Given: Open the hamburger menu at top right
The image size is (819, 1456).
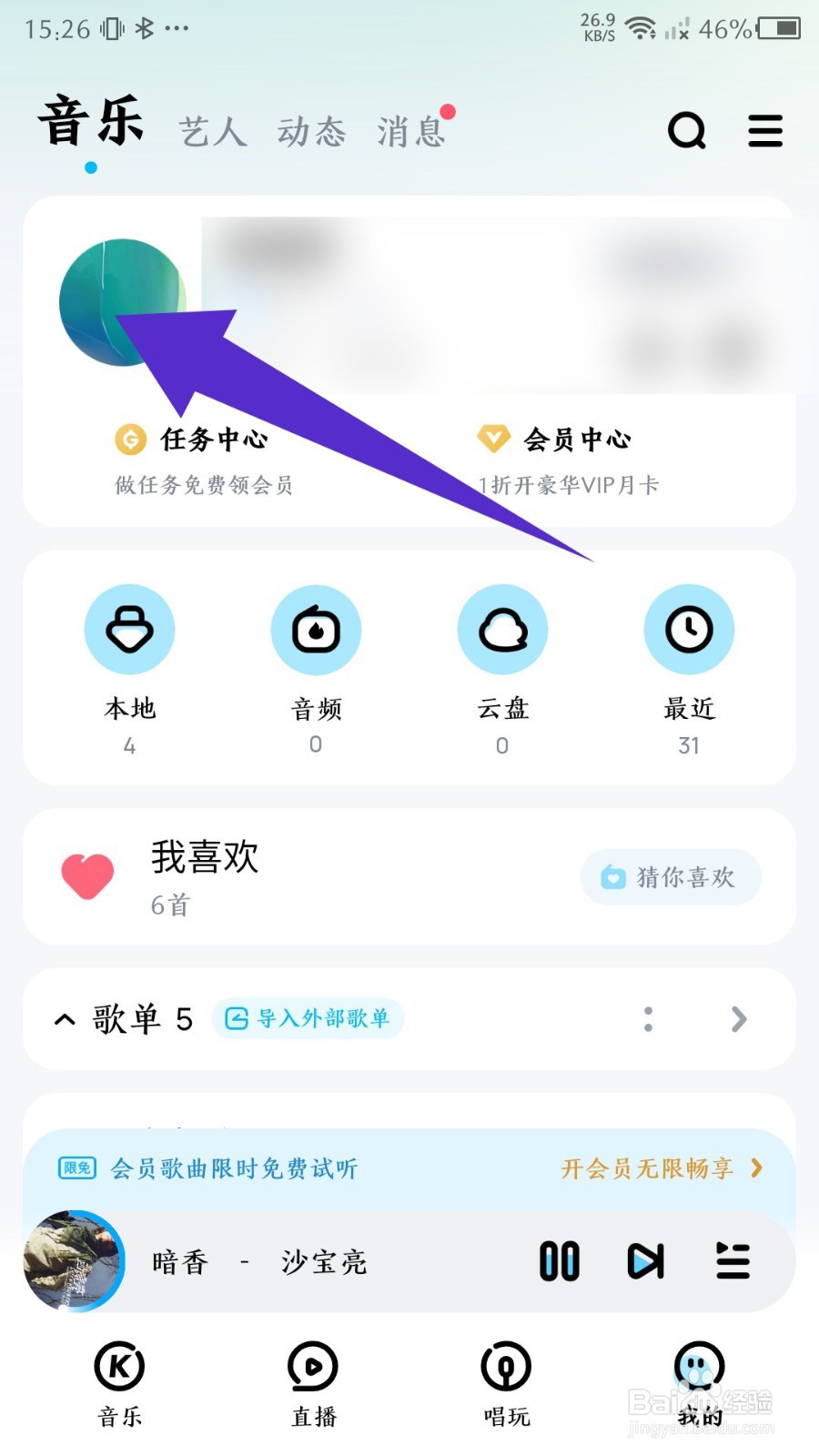Looking at the screenshot, I should pos(764,131).
